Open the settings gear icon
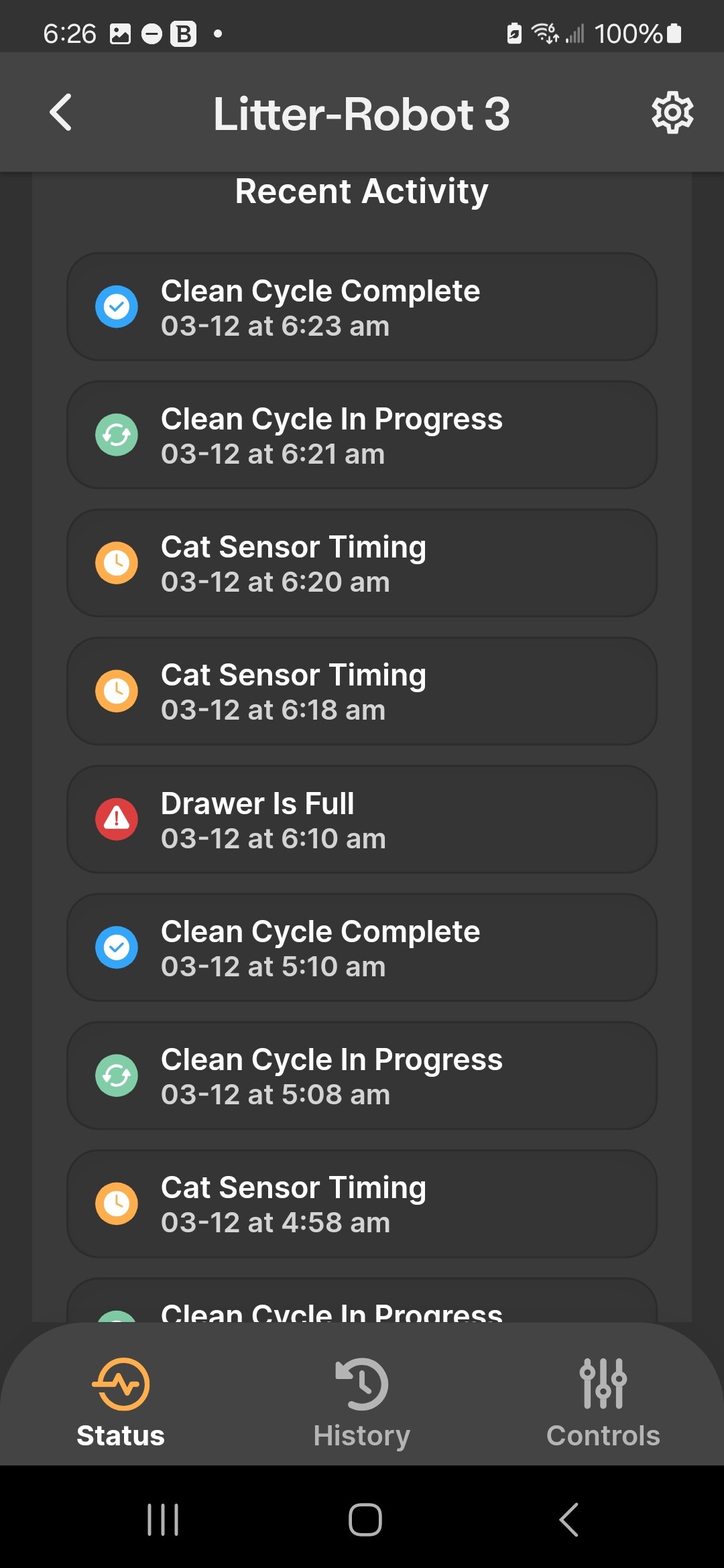 tap(672, 113)
